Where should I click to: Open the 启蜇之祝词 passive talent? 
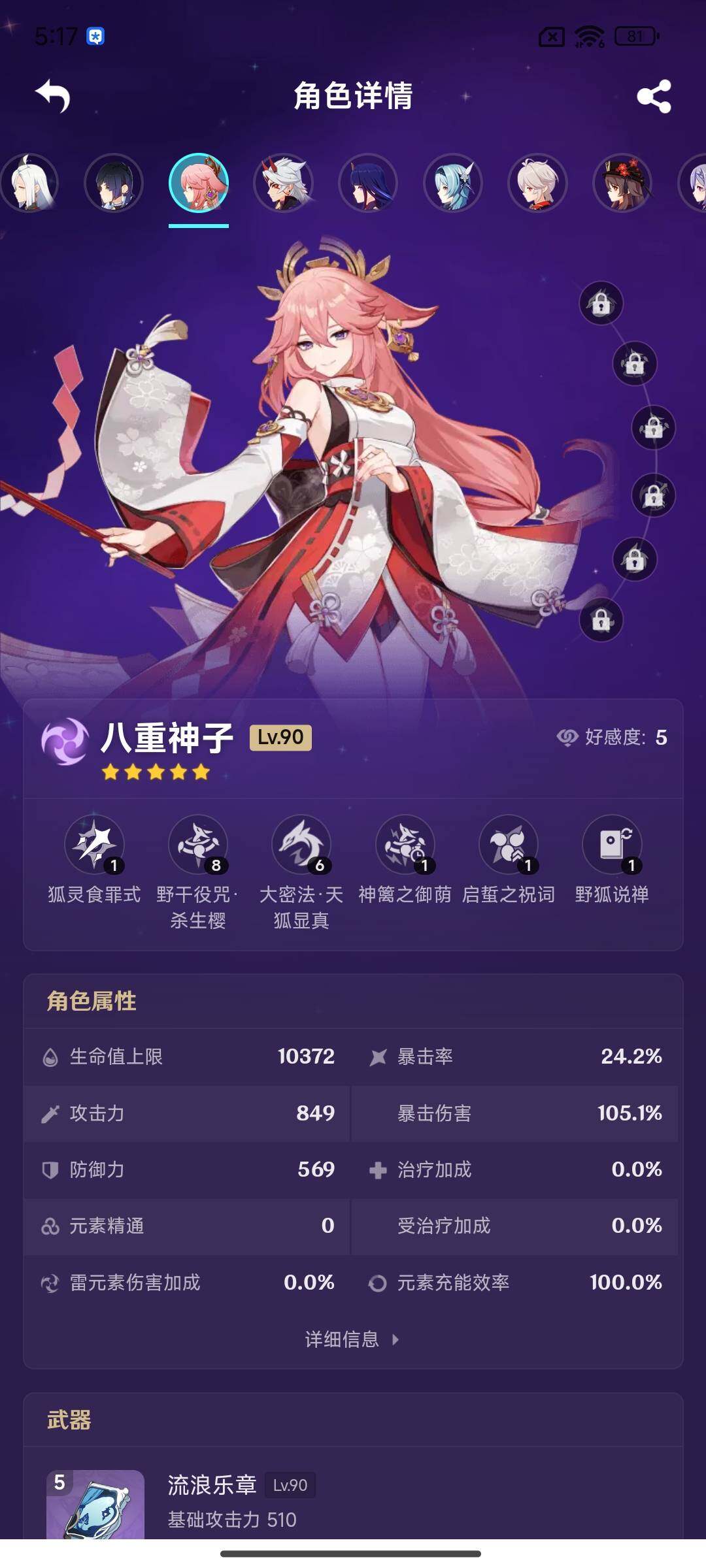click(x=509, y=845)
